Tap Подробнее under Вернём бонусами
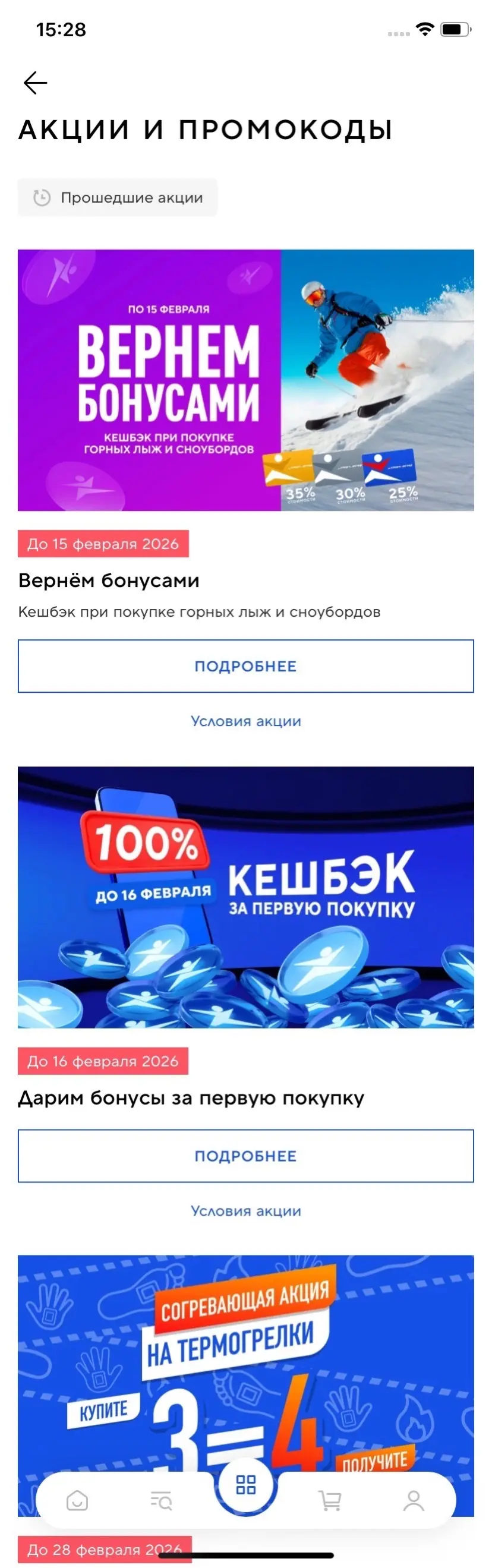The image size is (492, 1568). 245,666
